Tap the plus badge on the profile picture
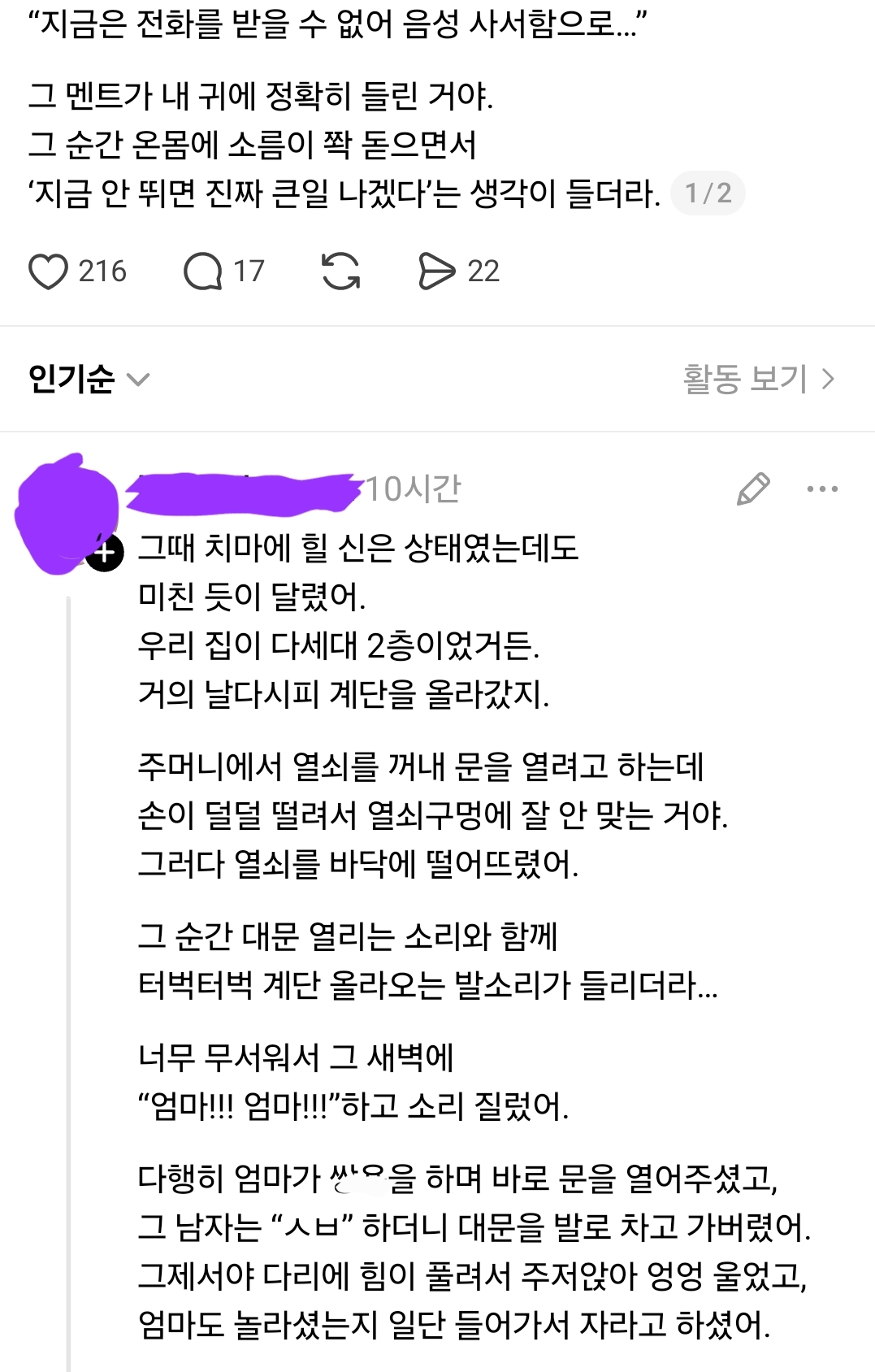This screenshot has width=875, height=1372. point(106,554)
